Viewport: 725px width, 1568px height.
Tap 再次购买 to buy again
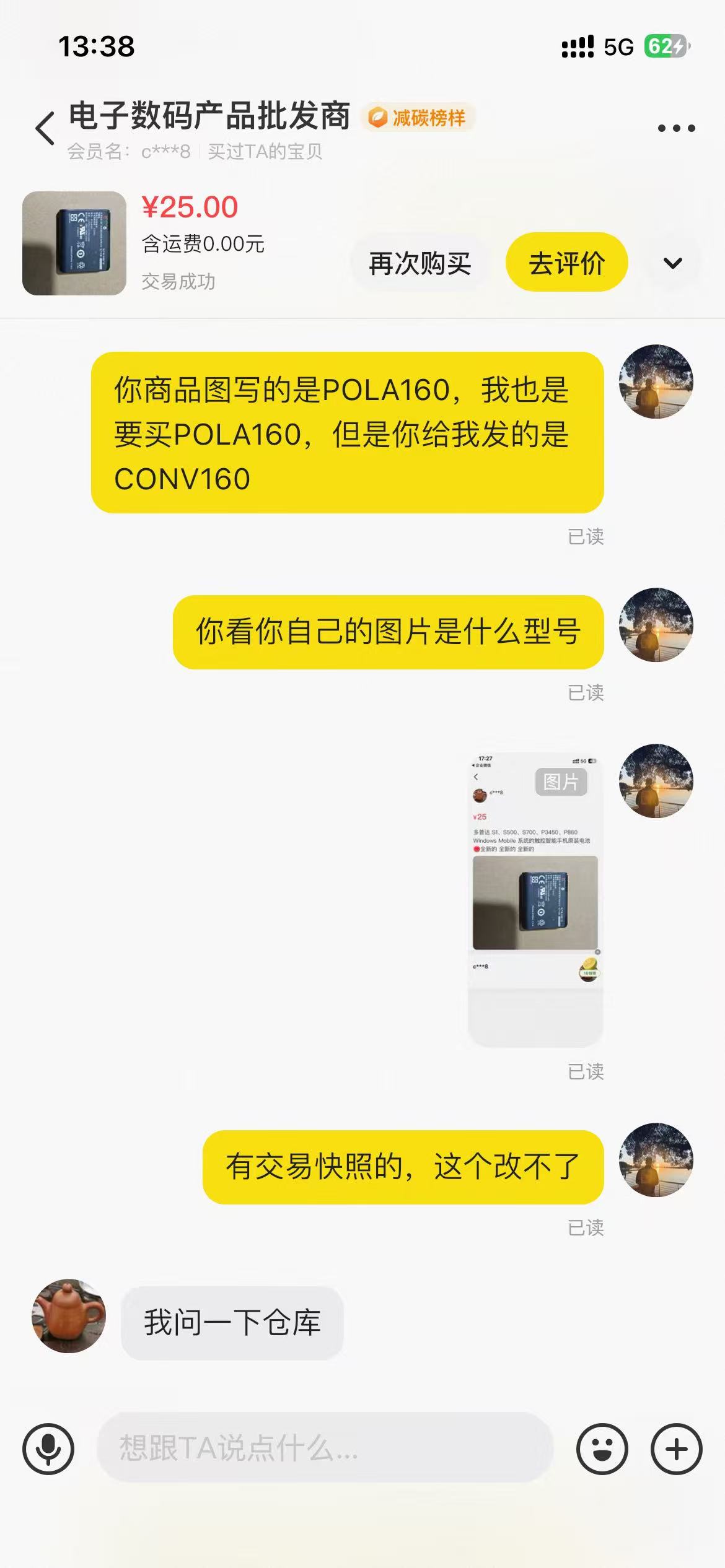coord(419,263)
